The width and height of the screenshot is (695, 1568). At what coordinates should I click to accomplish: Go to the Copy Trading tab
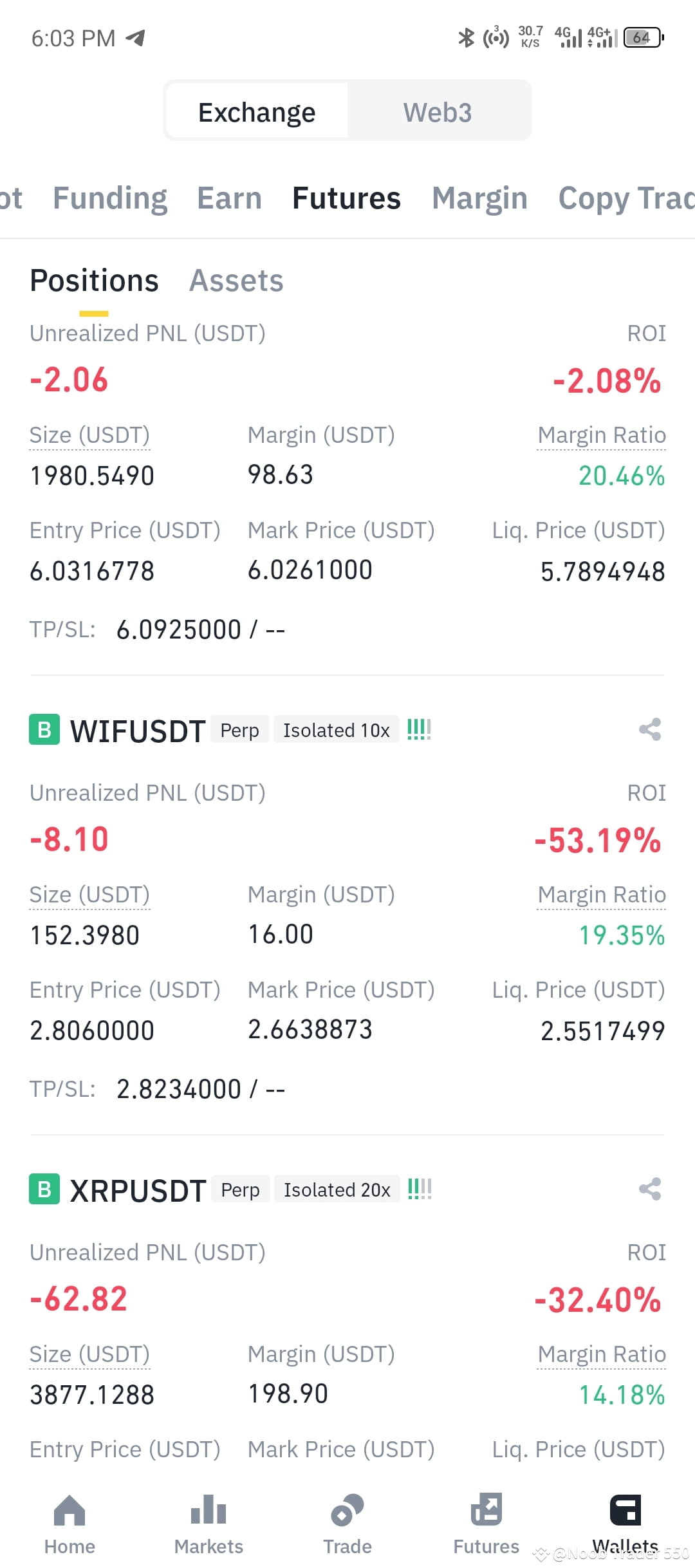coord(625,198)
